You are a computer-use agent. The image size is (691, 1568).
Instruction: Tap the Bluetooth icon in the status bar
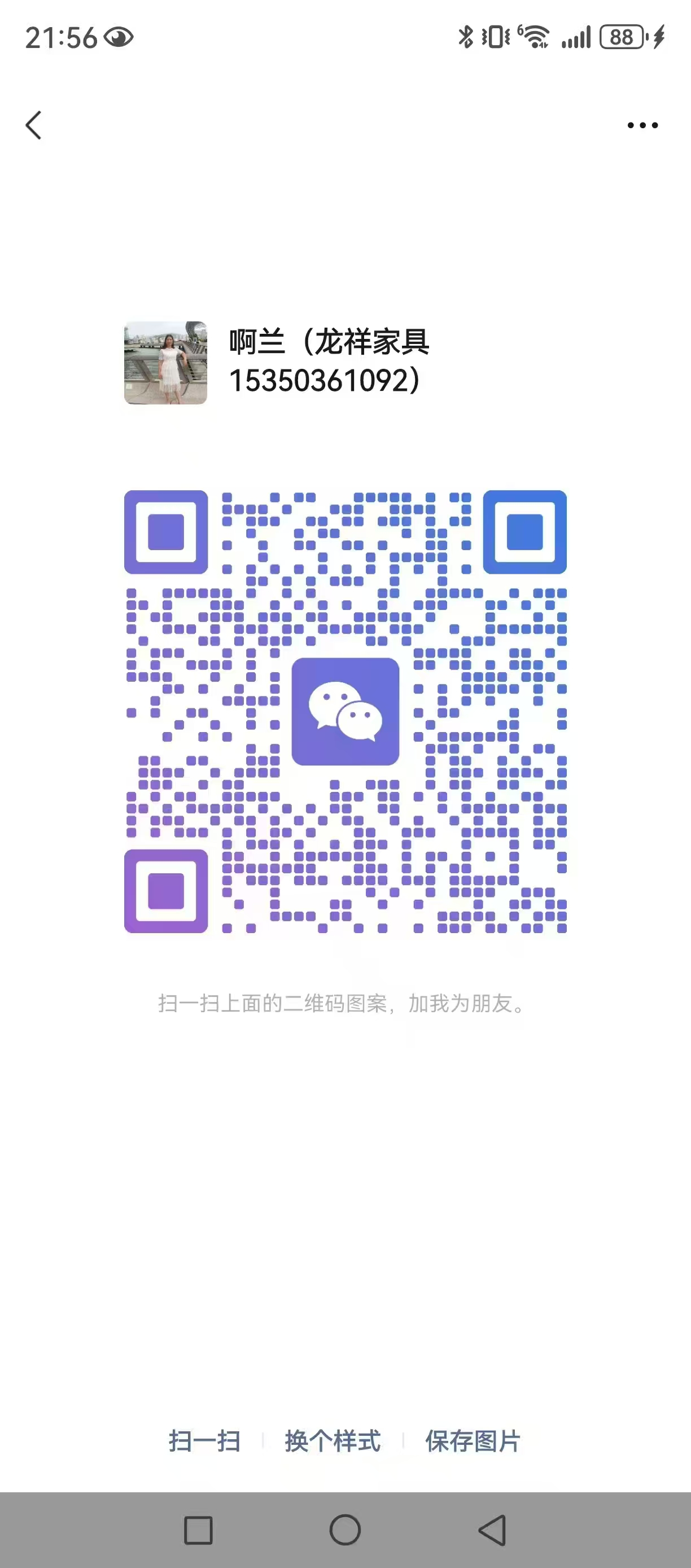tap(465, 38)
